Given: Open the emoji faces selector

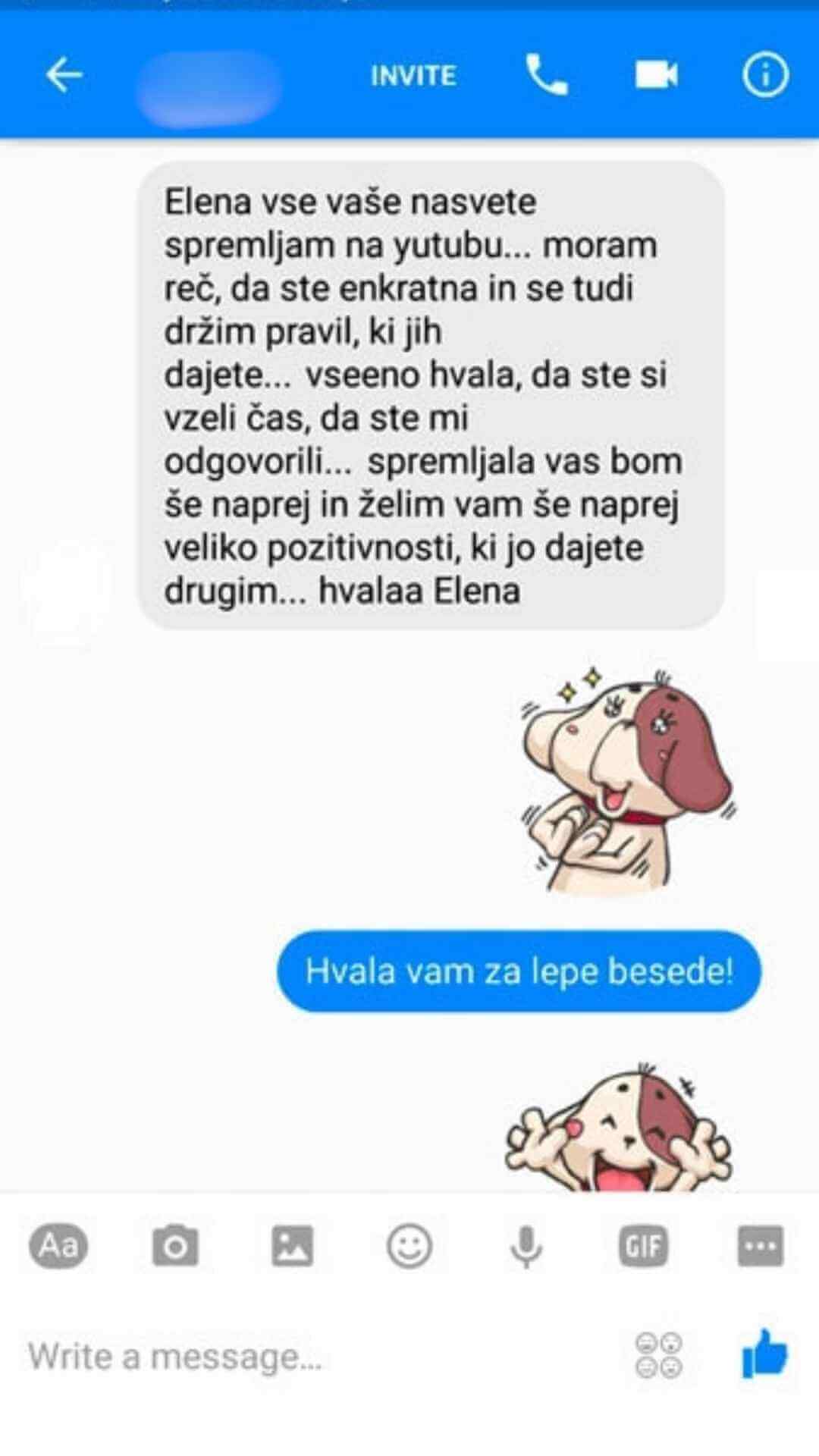Looking at the screenshot, I should click(659, 1356).
